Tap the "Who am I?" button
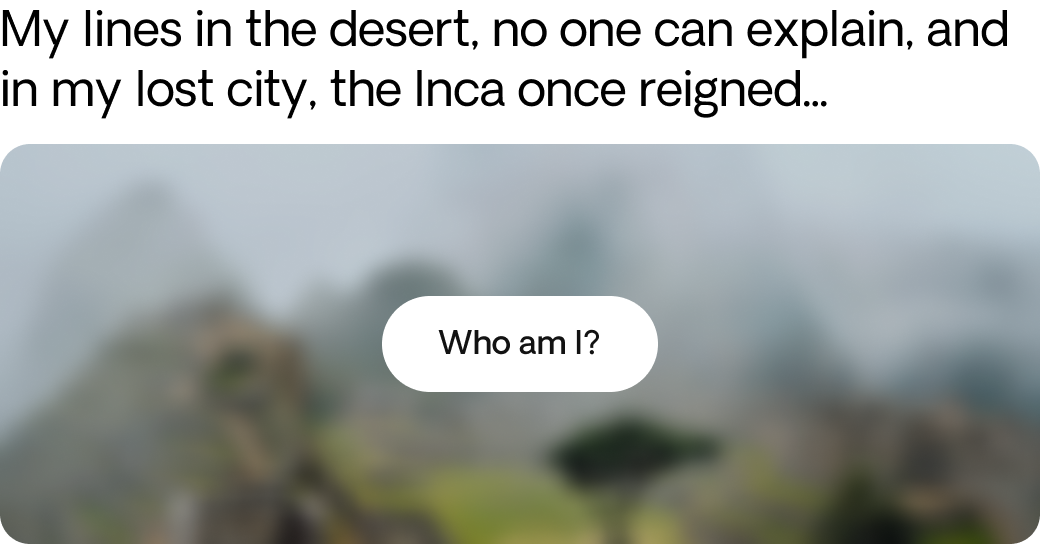 pyautogui.click(x=519, y=343)
